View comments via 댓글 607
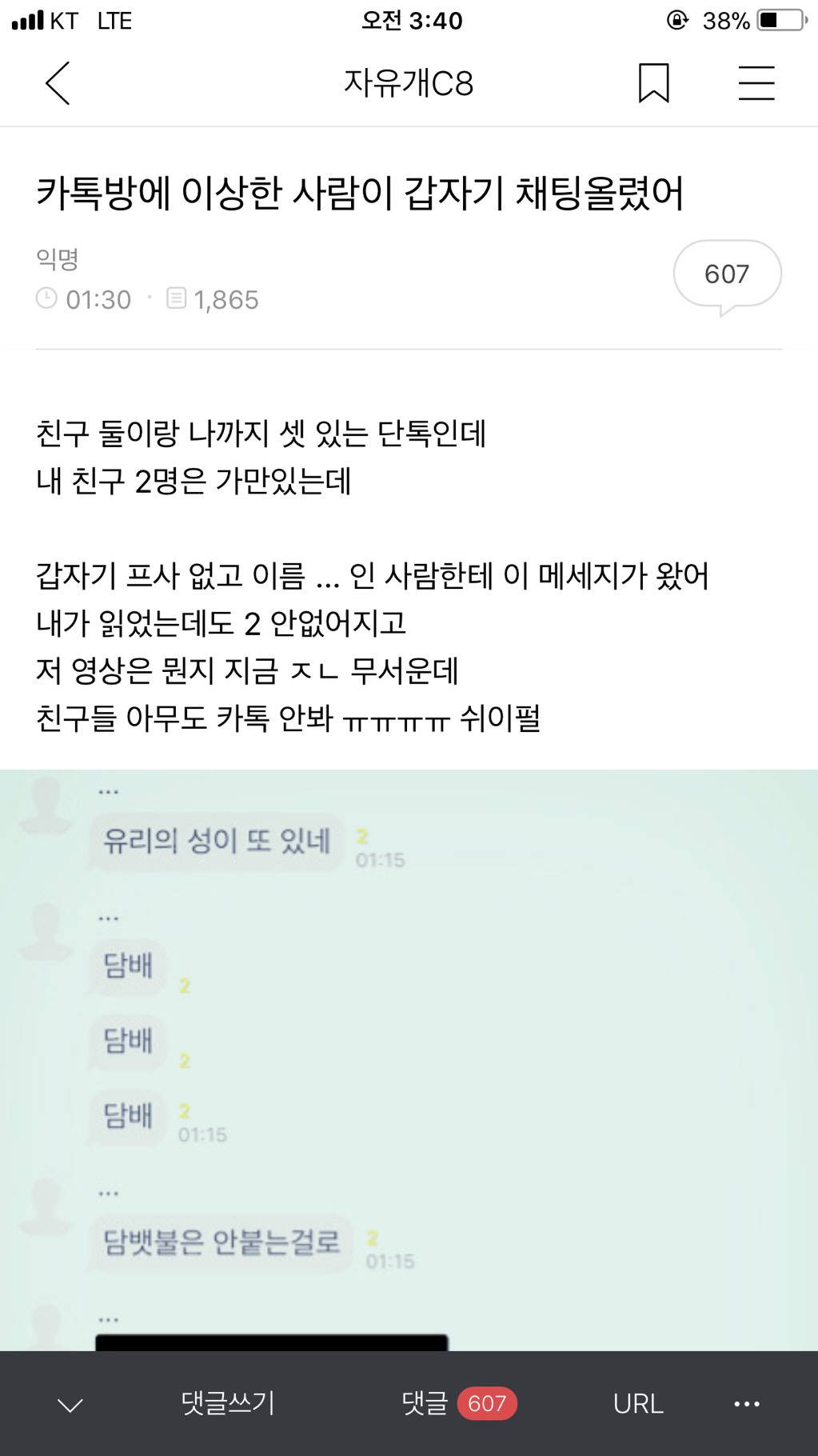The image size is (818, 1456). click(459, 1402)
